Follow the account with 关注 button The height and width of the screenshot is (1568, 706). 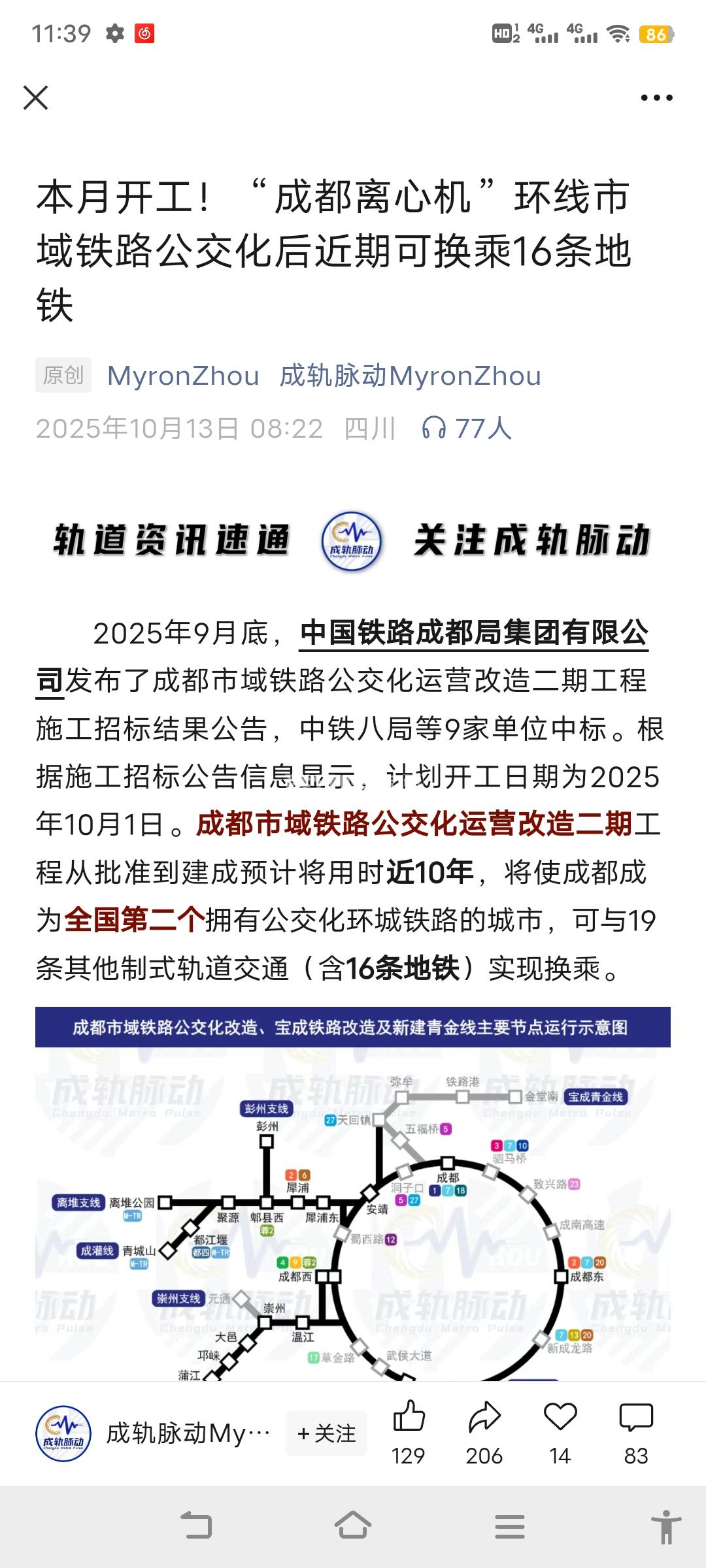pyautogui.click(x=326, y=1433)
